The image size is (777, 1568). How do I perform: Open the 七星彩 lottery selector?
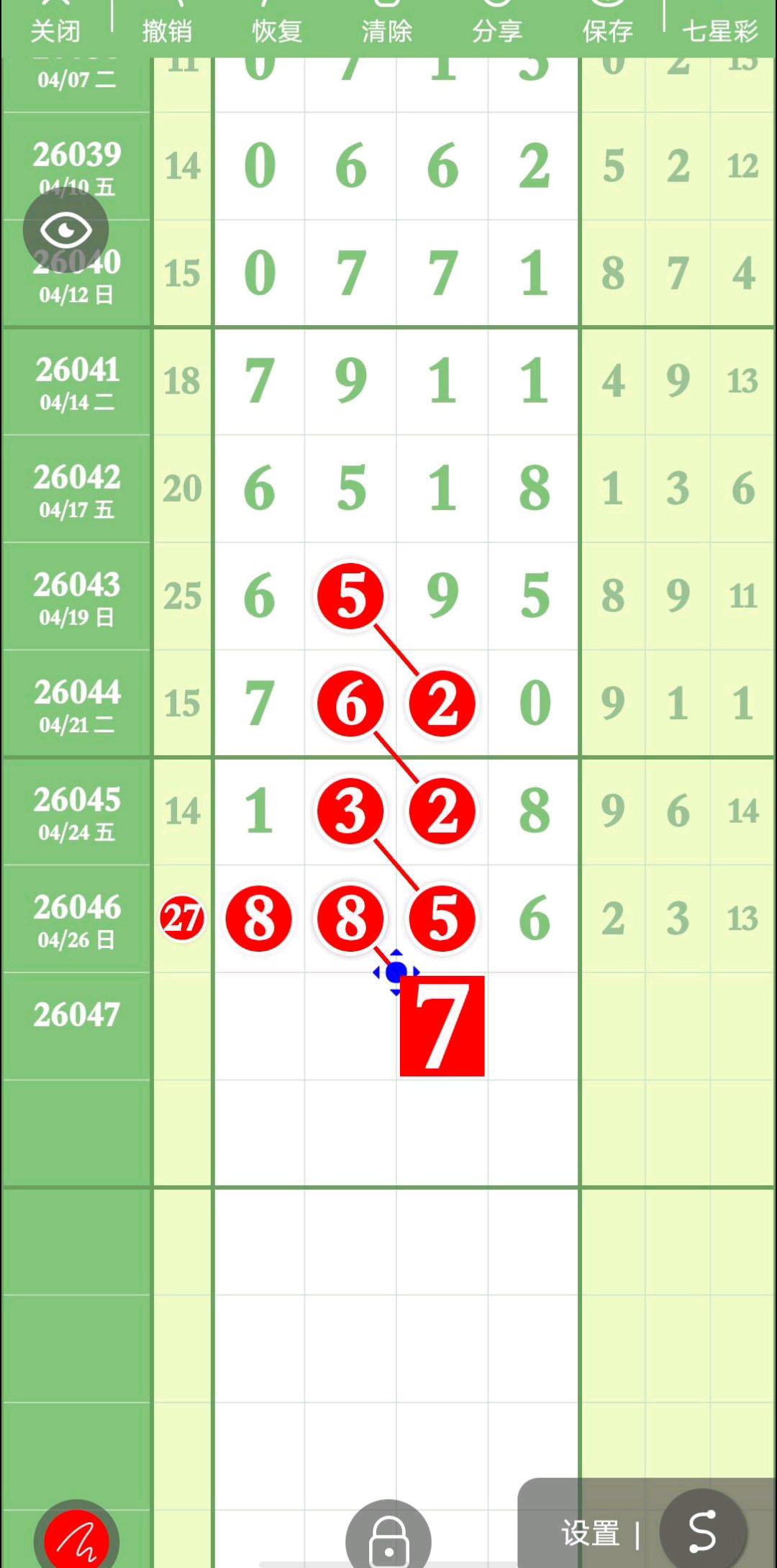click(720, 30)
